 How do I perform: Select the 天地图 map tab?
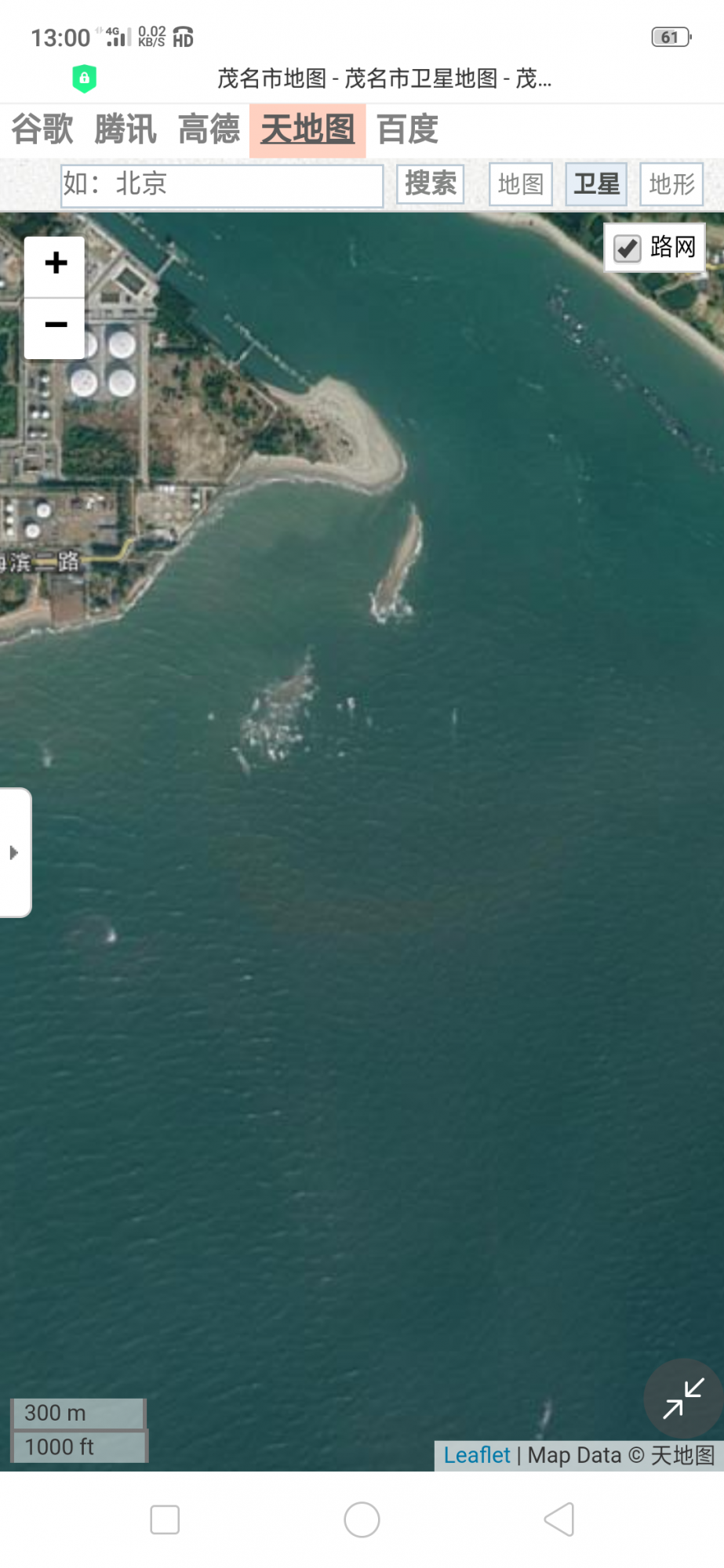307,129
